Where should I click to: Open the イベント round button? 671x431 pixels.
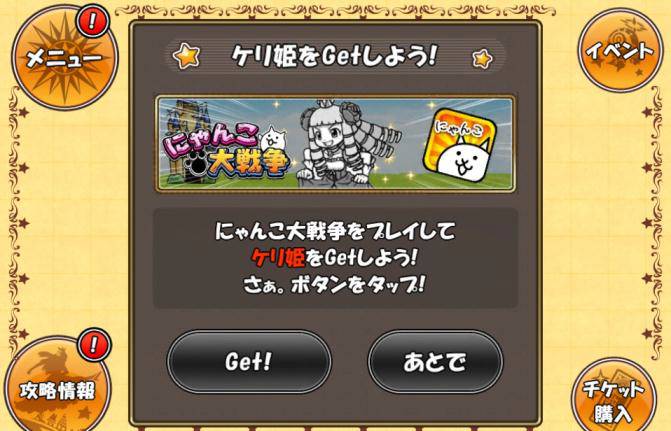pyautogui.click(x=619, y=50)
